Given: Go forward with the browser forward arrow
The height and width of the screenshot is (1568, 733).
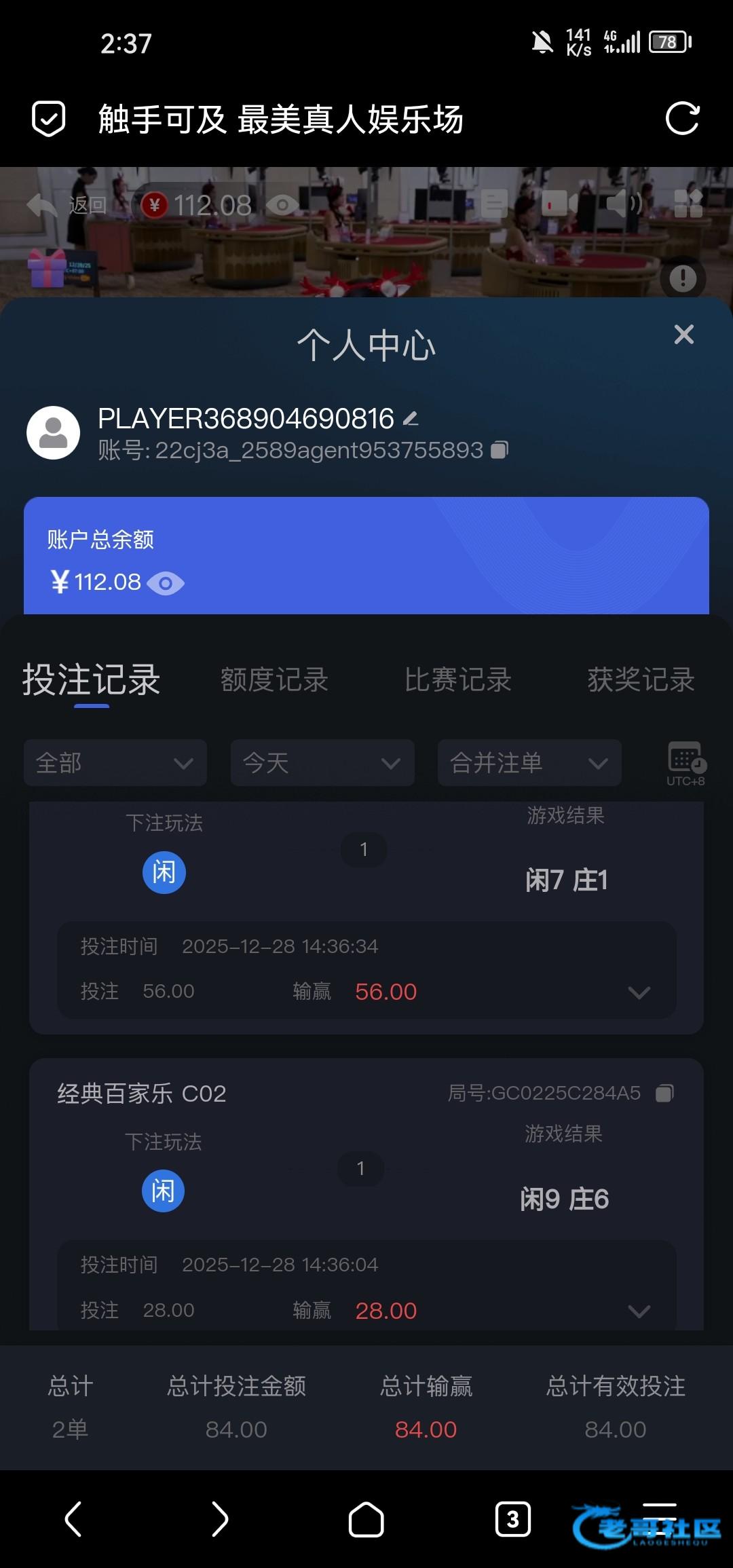Looking at the screenshot, I should tap(220, 1518).
